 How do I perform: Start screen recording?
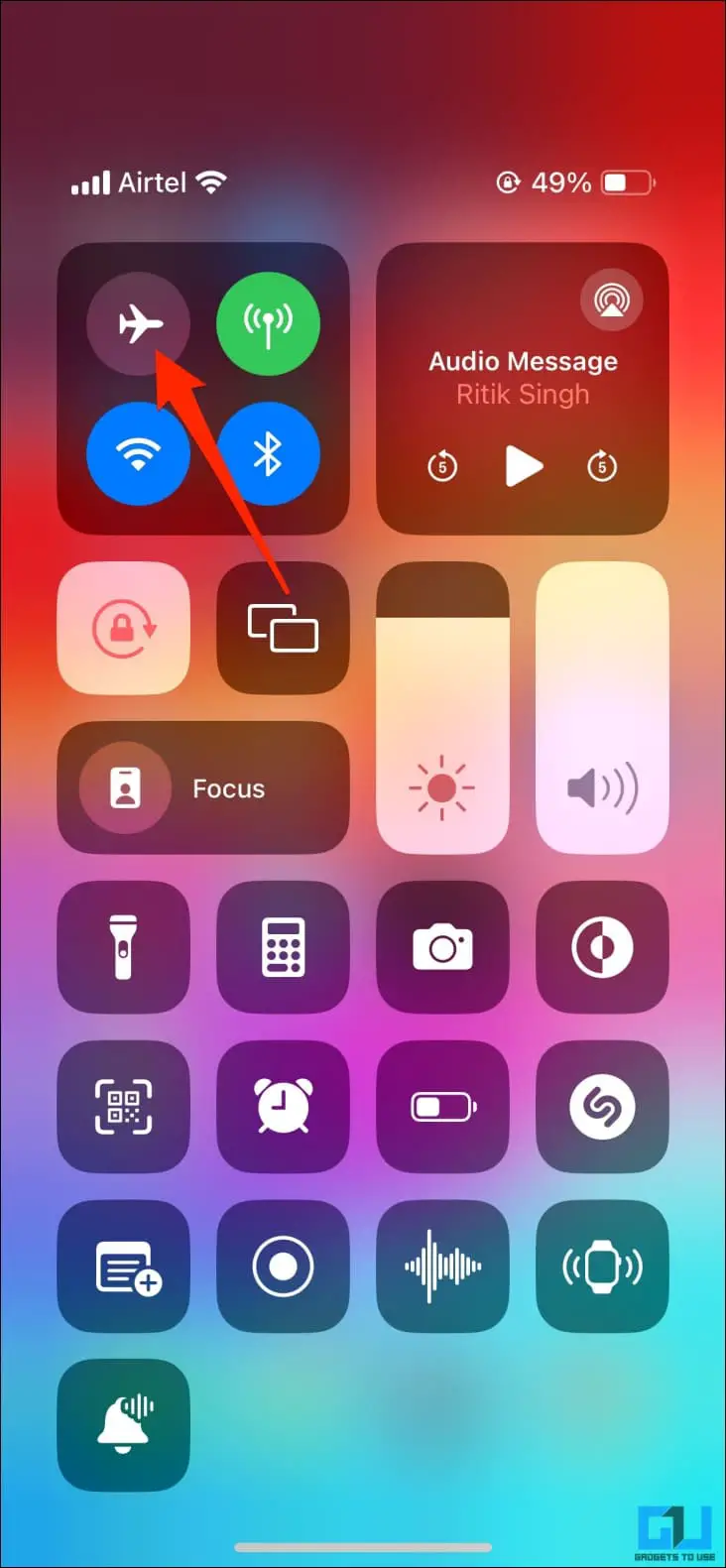(x=283, y=1266)
